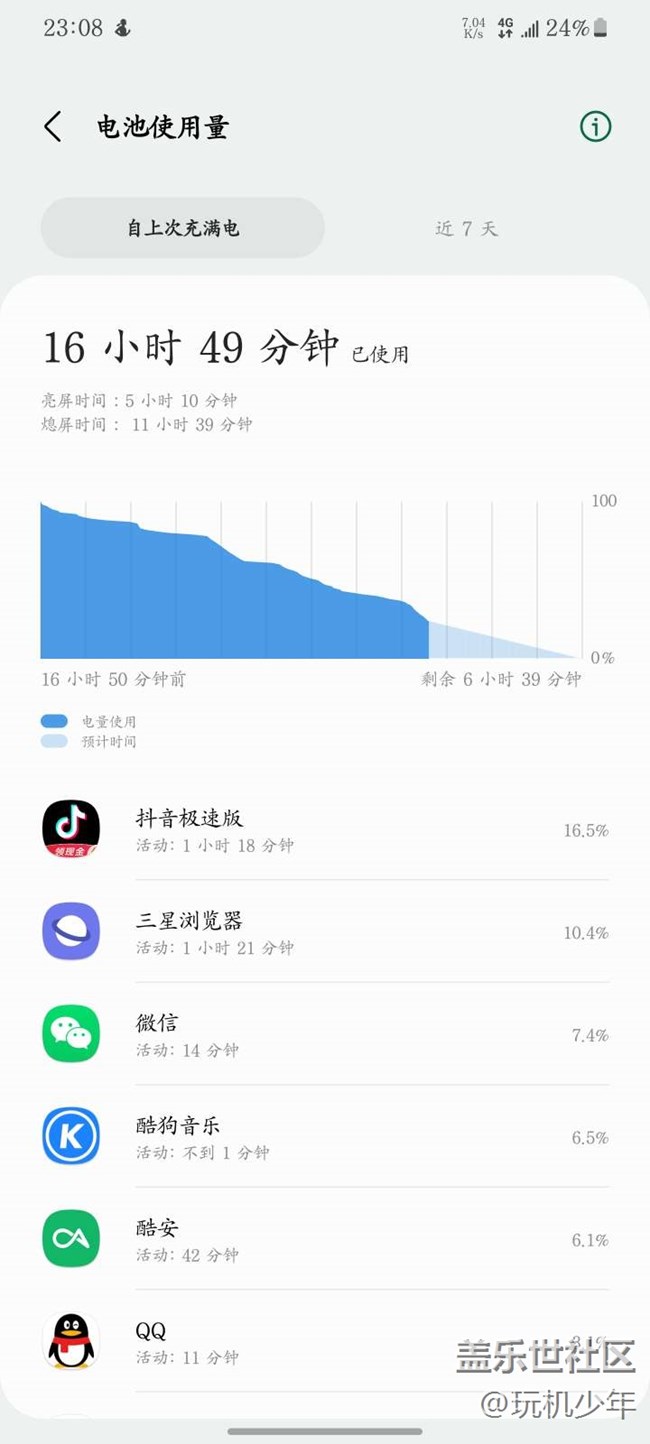Viewport: 650px width, 1444px height.
Task: Go back from 电池使用量 screen
Action: [x=53, y=127]
